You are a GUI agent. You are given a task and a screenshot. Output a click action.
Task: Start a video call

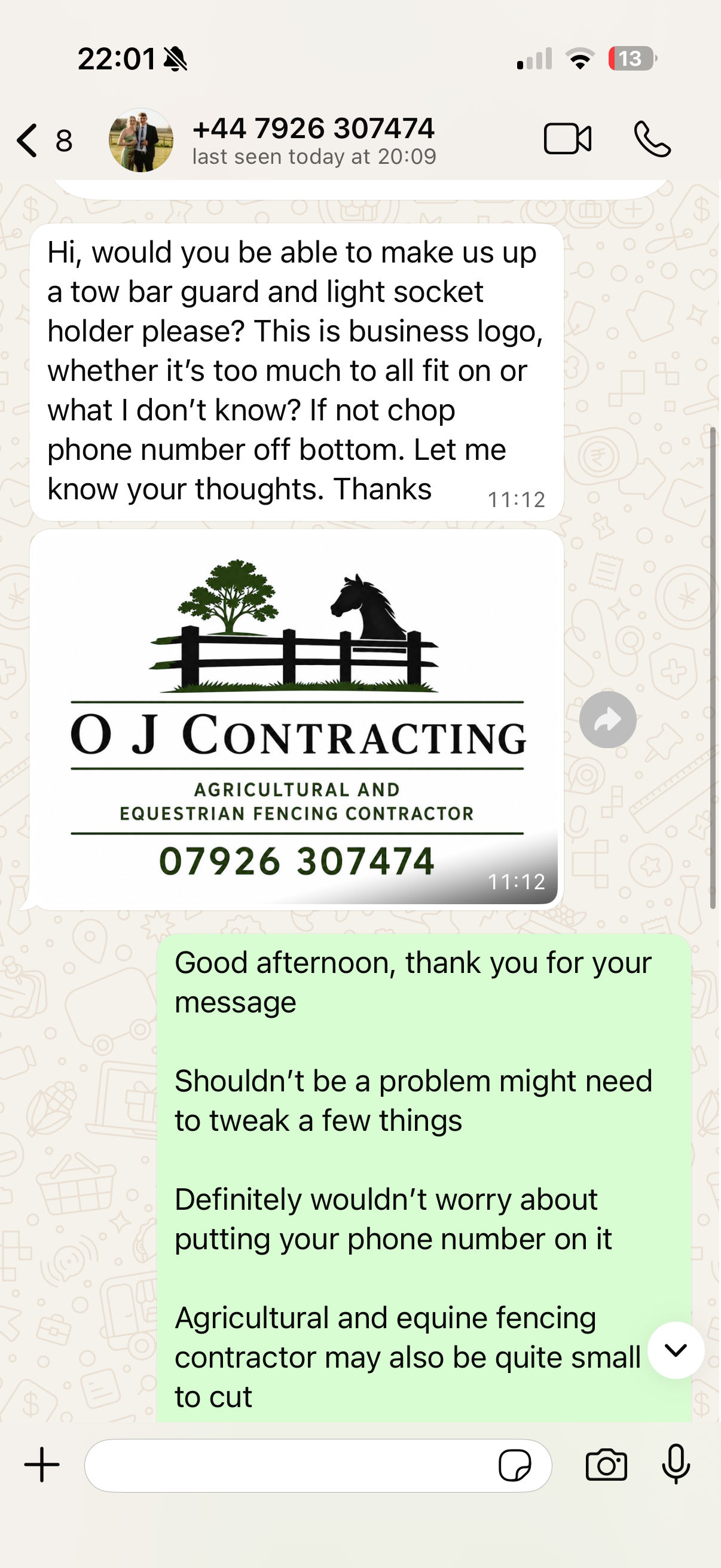pyautogui.click(x=567, y=139)
